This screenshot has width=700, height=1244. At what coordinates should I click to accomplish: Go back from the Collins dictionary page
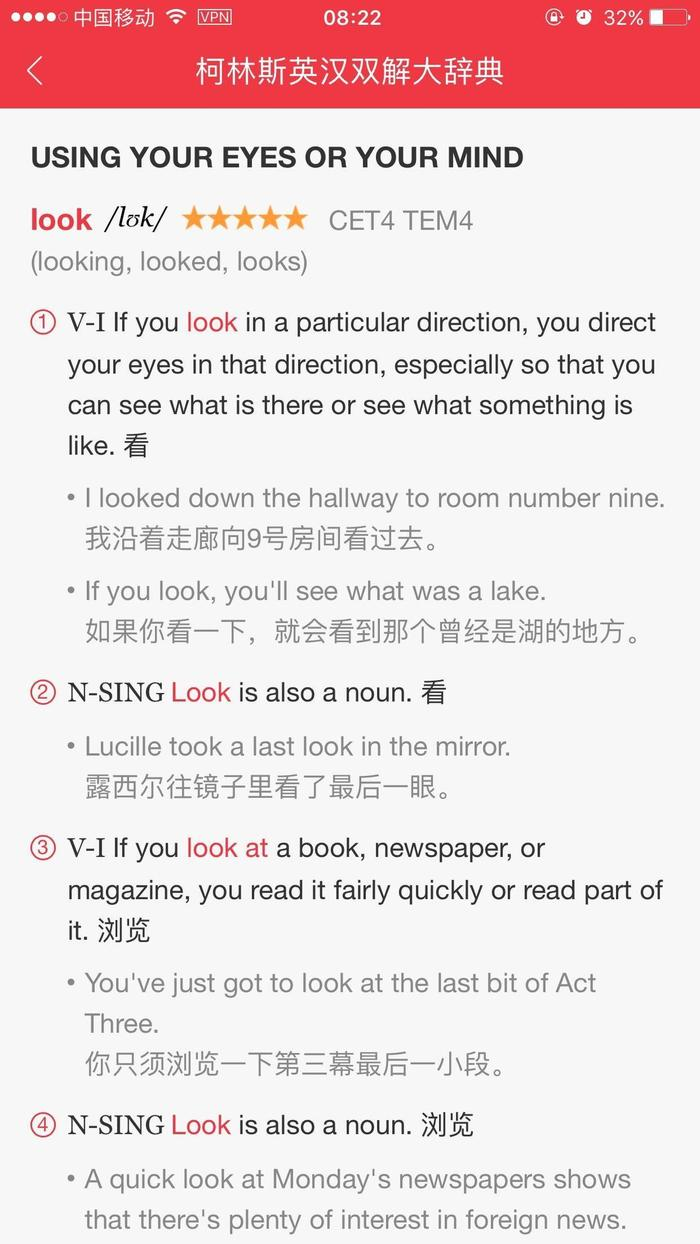click(35, 71)
